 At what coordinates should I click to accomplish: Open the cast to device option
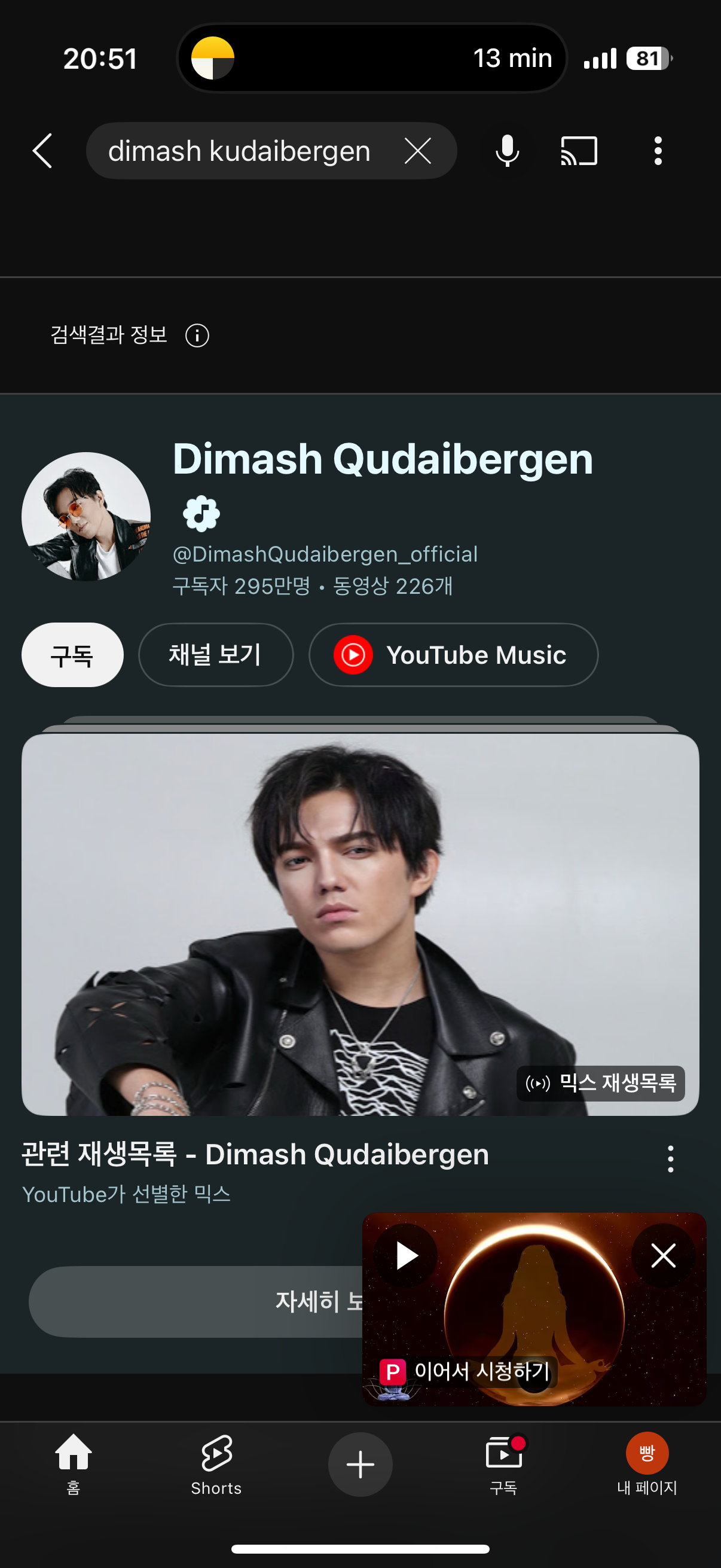click(x=579, y=151)
